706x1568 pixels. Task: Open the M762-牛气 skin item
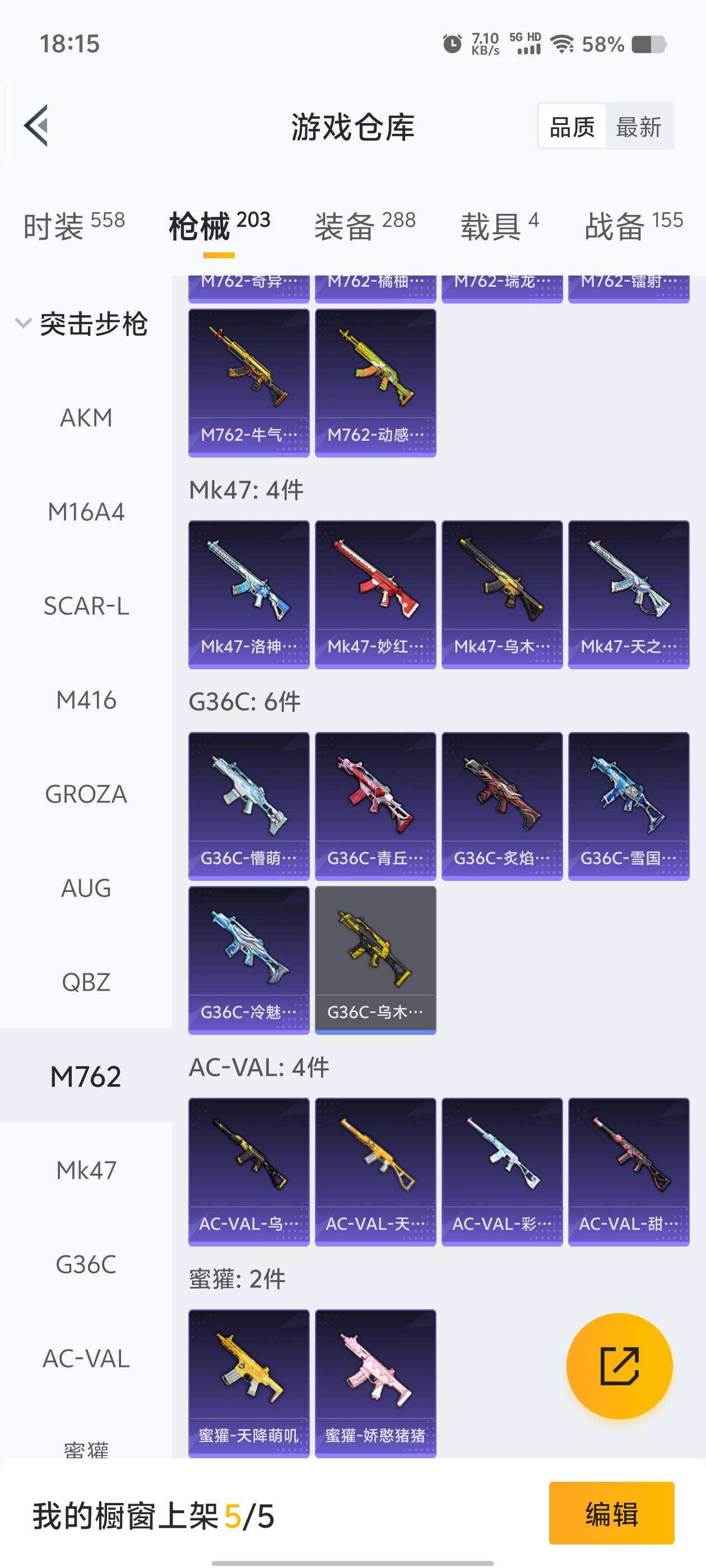click(249, 383)
